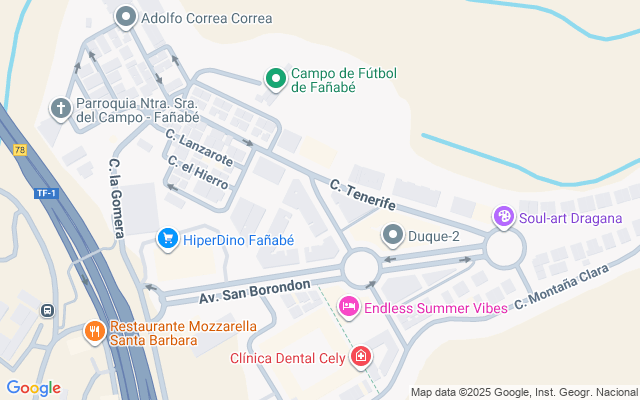640x400 pixels.
Task: Open Endless Summer Vibes lodging marker
Action: click(349, 306)
